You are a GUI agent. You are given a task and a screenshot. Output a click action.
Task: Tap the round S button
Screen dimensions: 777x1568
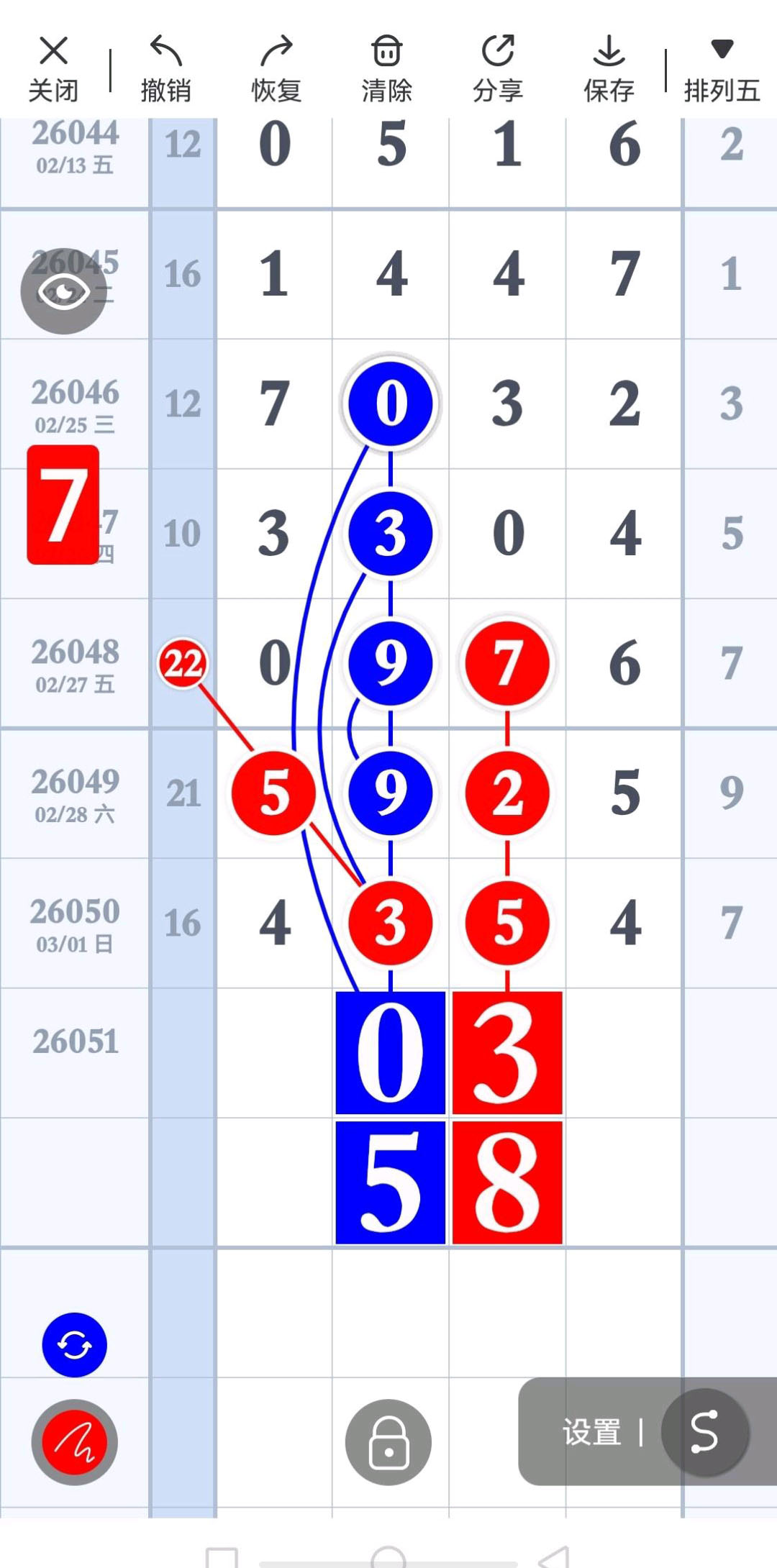704,1431
